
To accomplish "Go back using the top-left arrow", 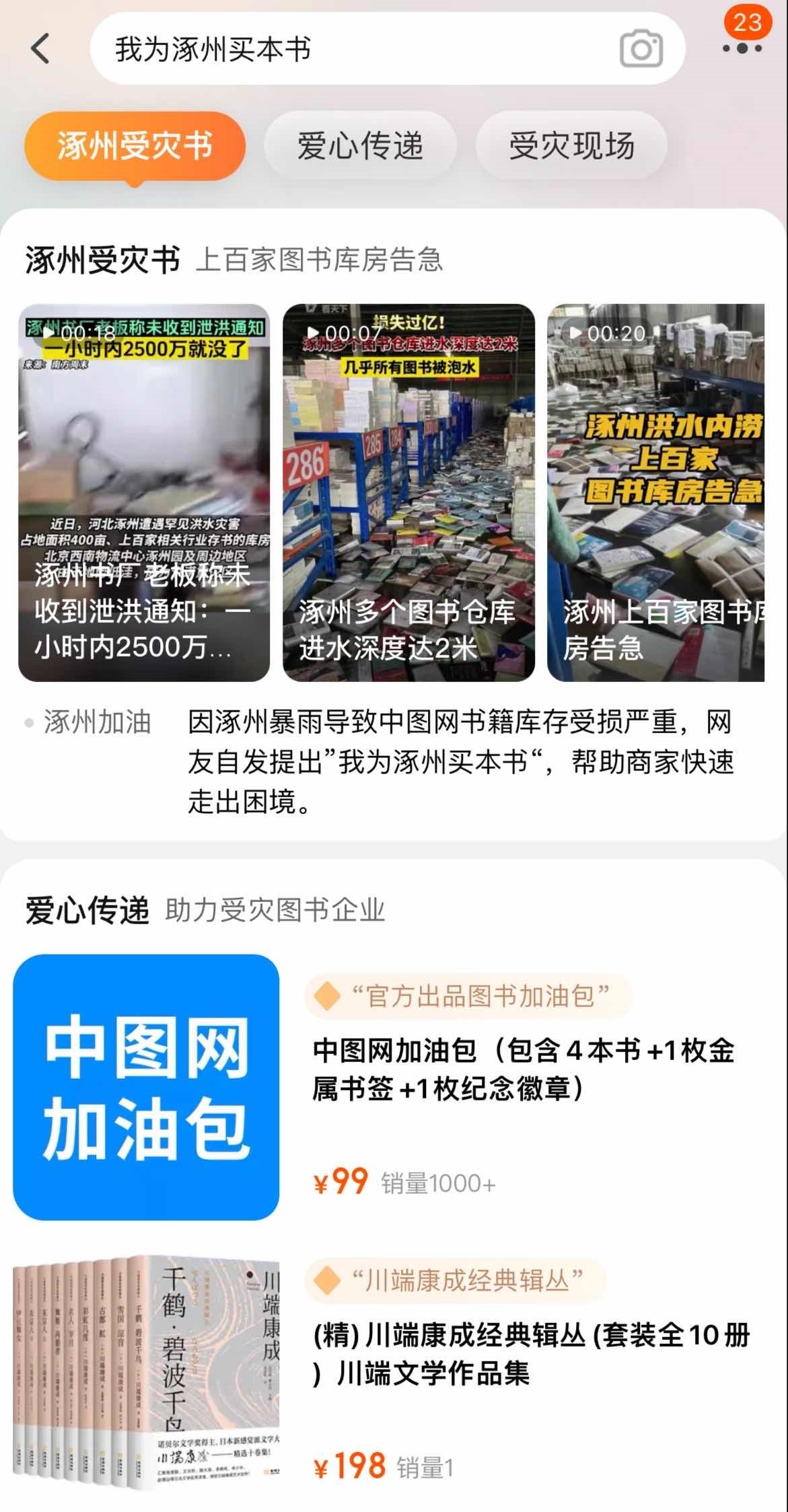I will [x=40, y=49].
